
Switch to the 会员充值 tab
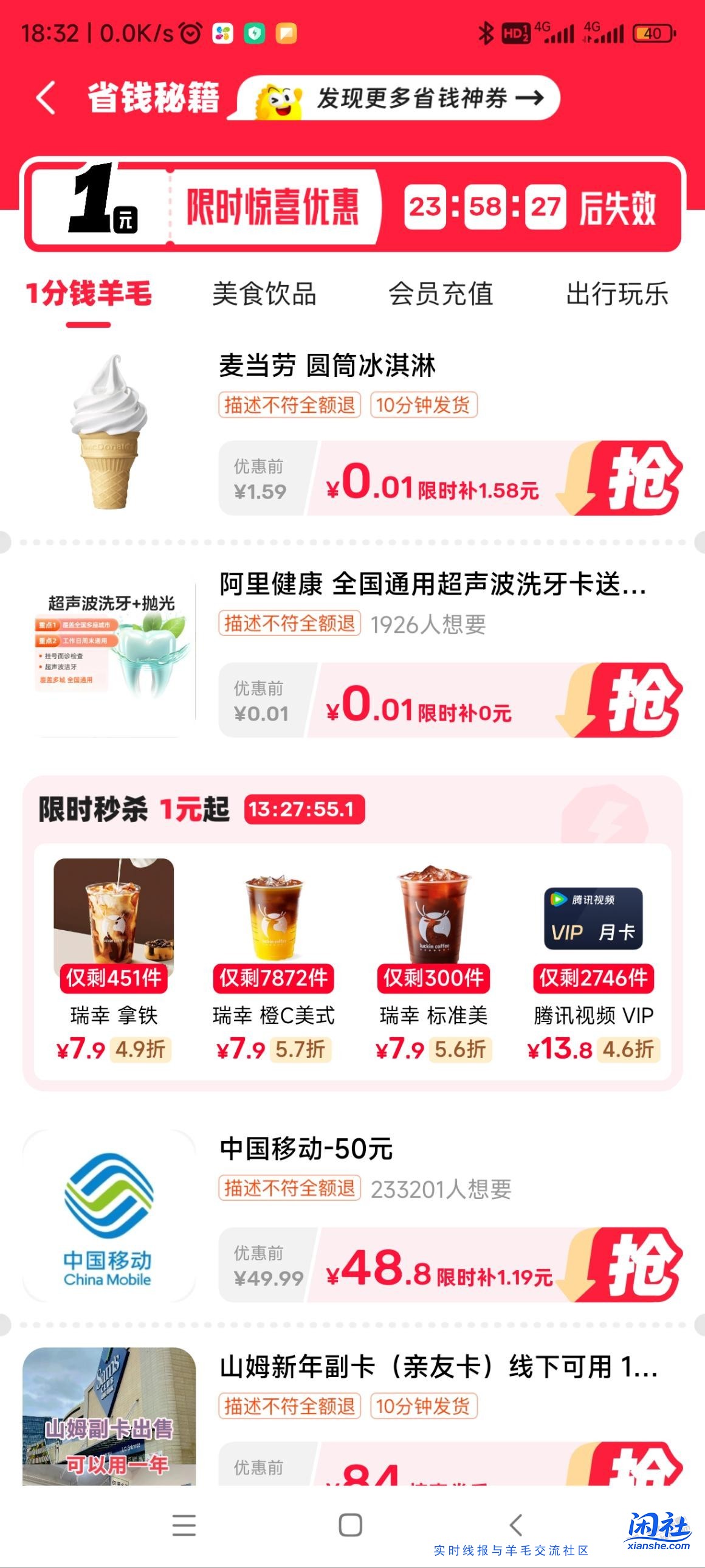click(x=441, y=294)
